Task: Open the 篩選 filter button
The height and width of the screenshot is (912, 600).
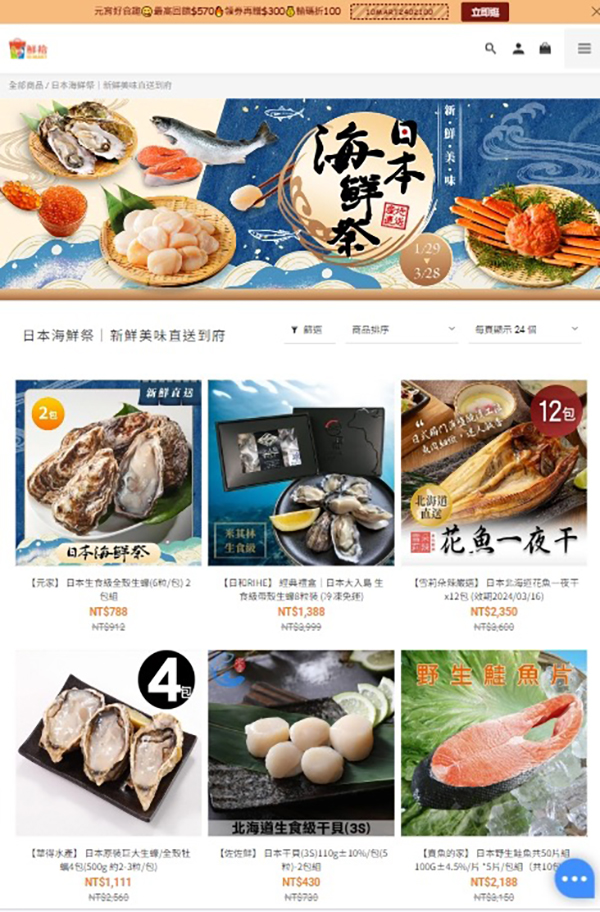Action: 308,329
